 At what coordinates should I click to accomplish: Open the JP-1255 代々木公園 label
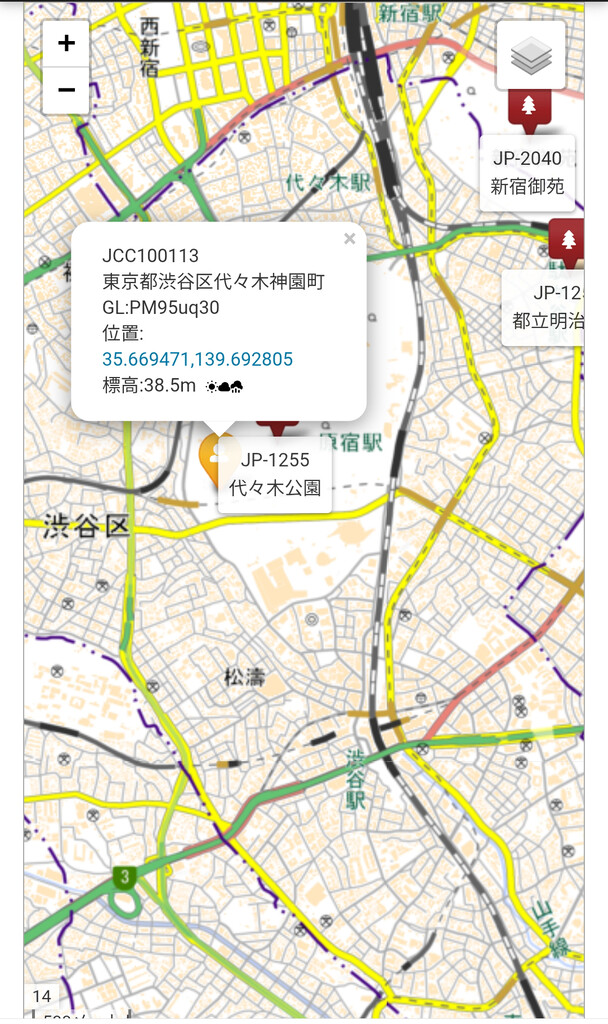pyautogui.click(x=275, y=474)
